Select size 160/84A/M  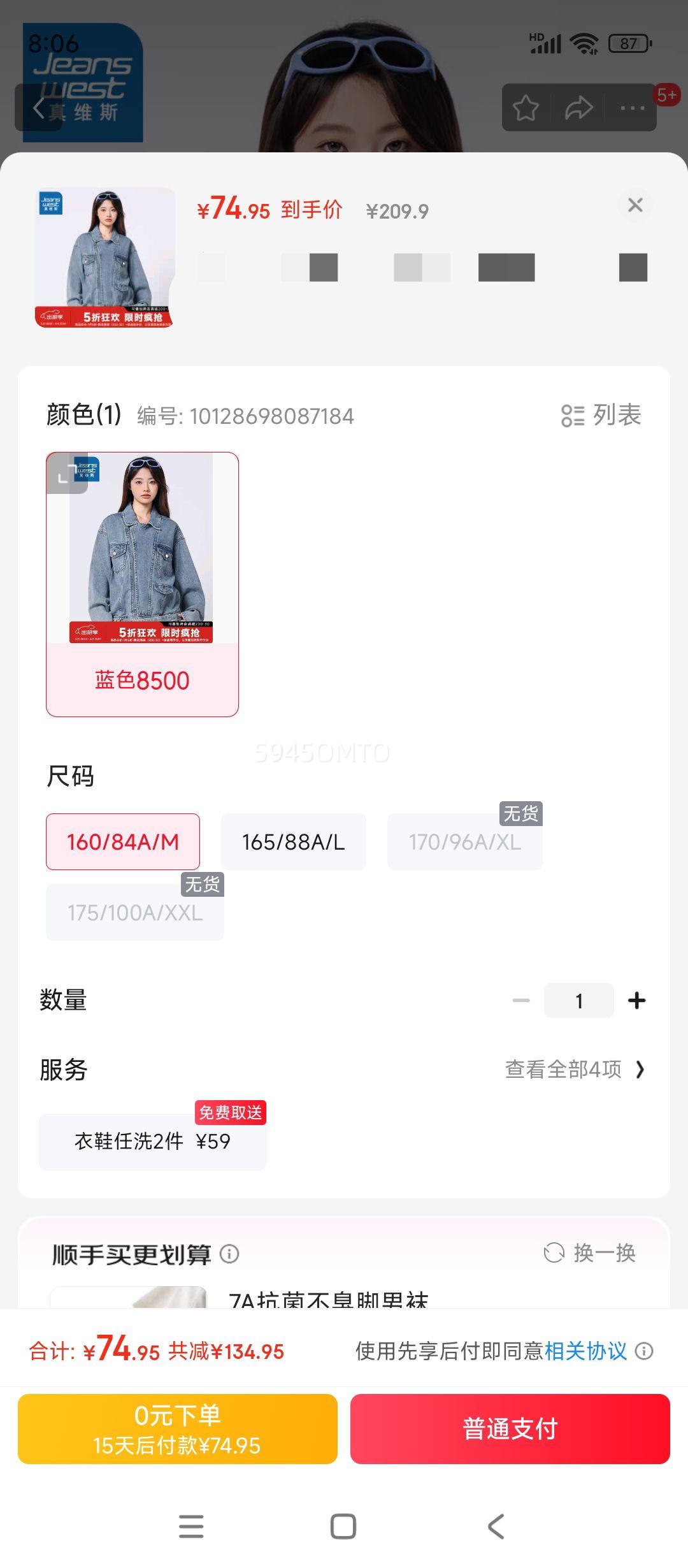[122, 841]
